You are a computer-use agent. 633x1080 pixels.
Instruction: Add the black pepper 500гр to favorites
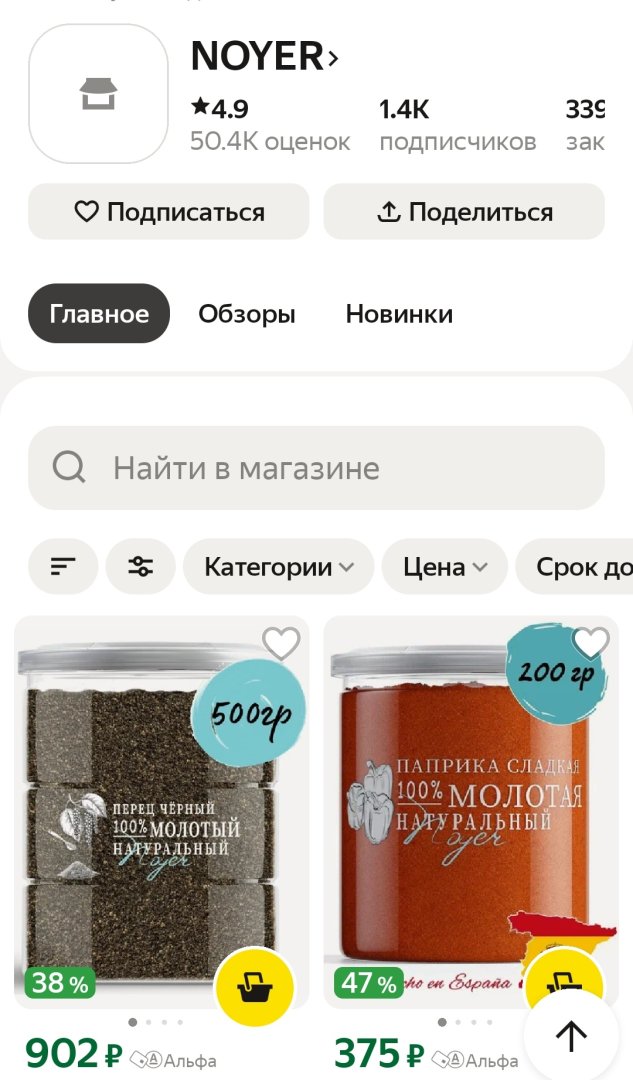click(281, 645)
